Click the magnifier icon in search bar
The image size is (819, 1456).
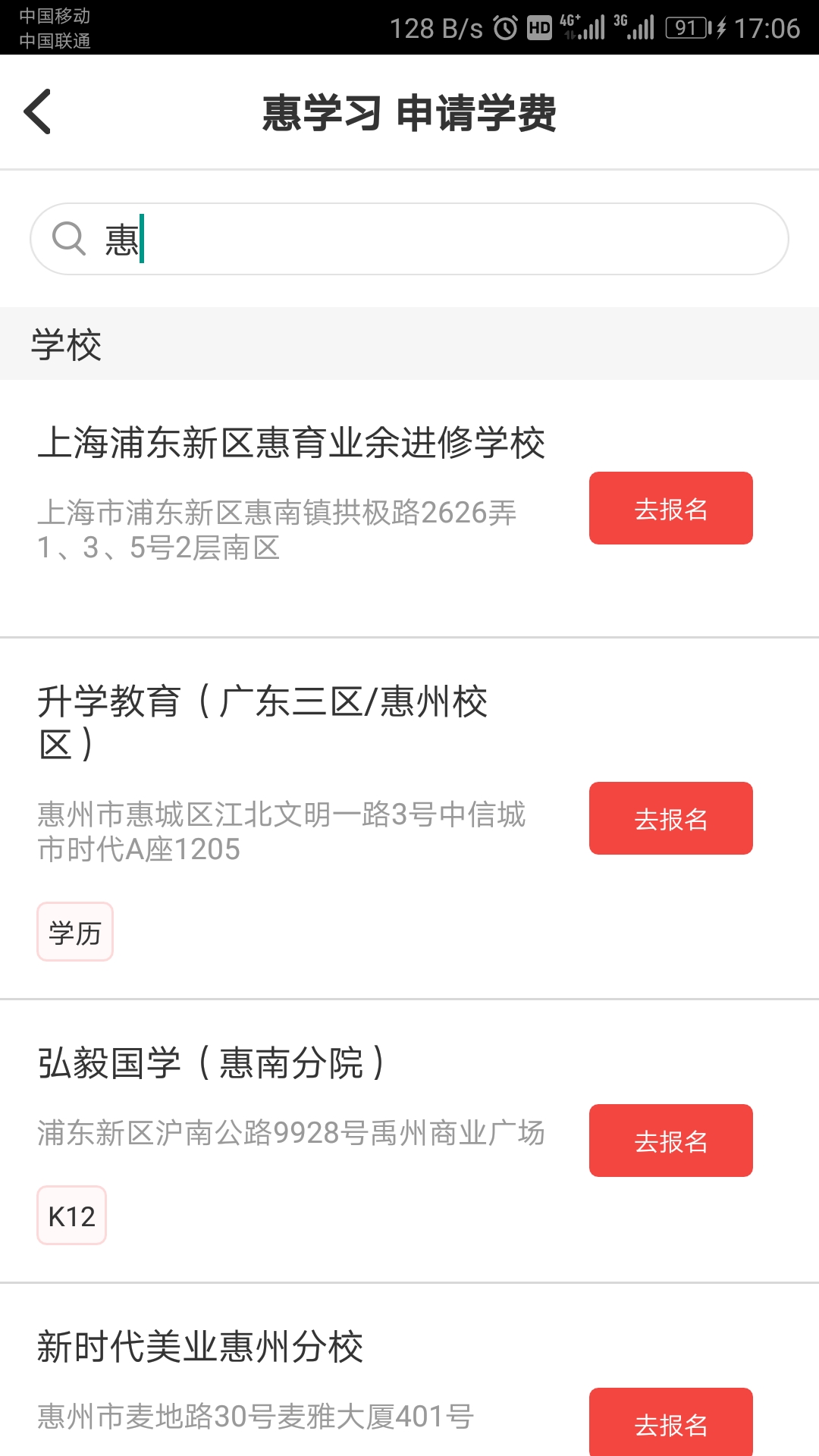pyautogui.click(x=69, y=237)
